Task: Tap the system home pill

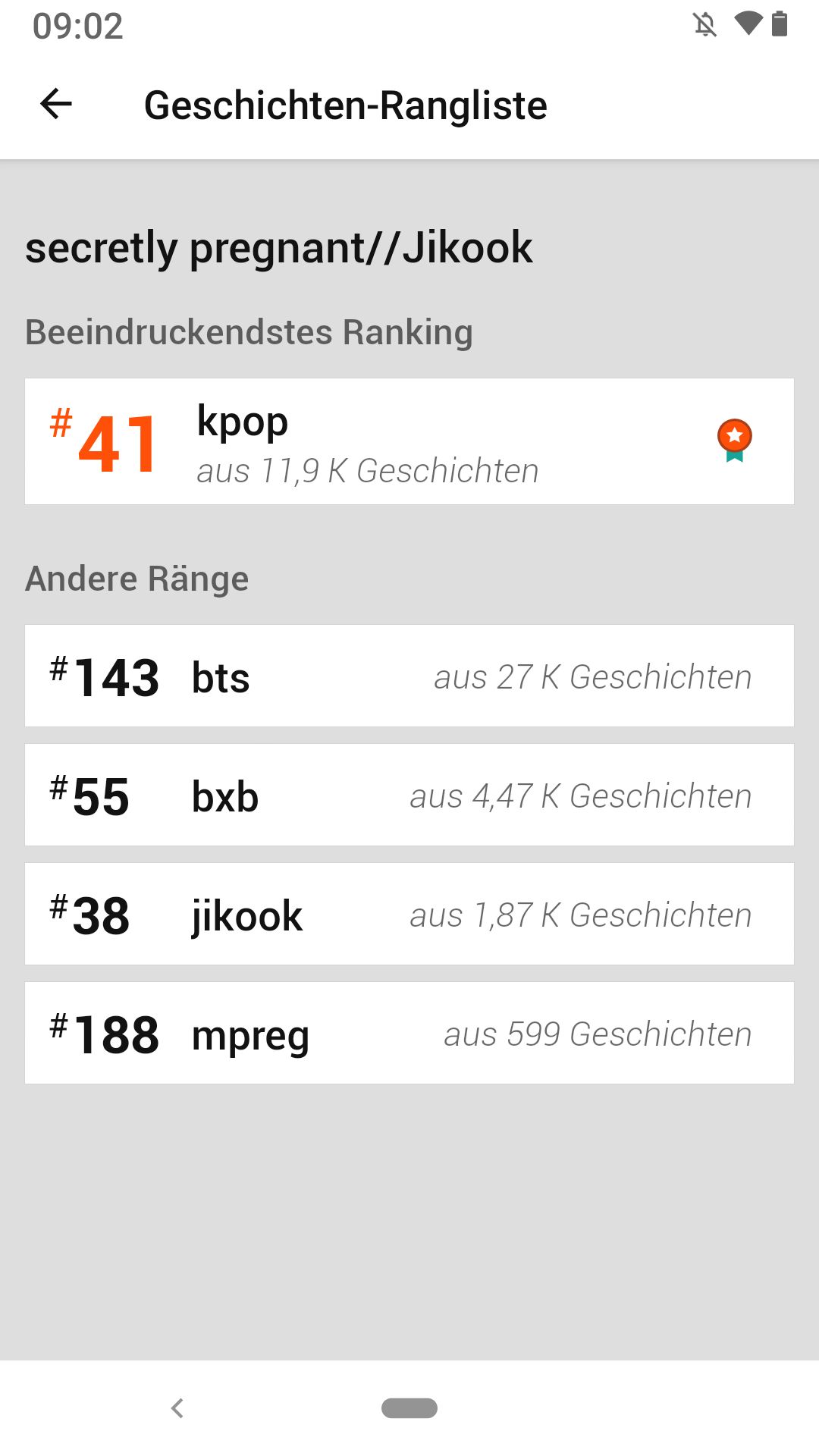Action: (x=409, y=1408)
